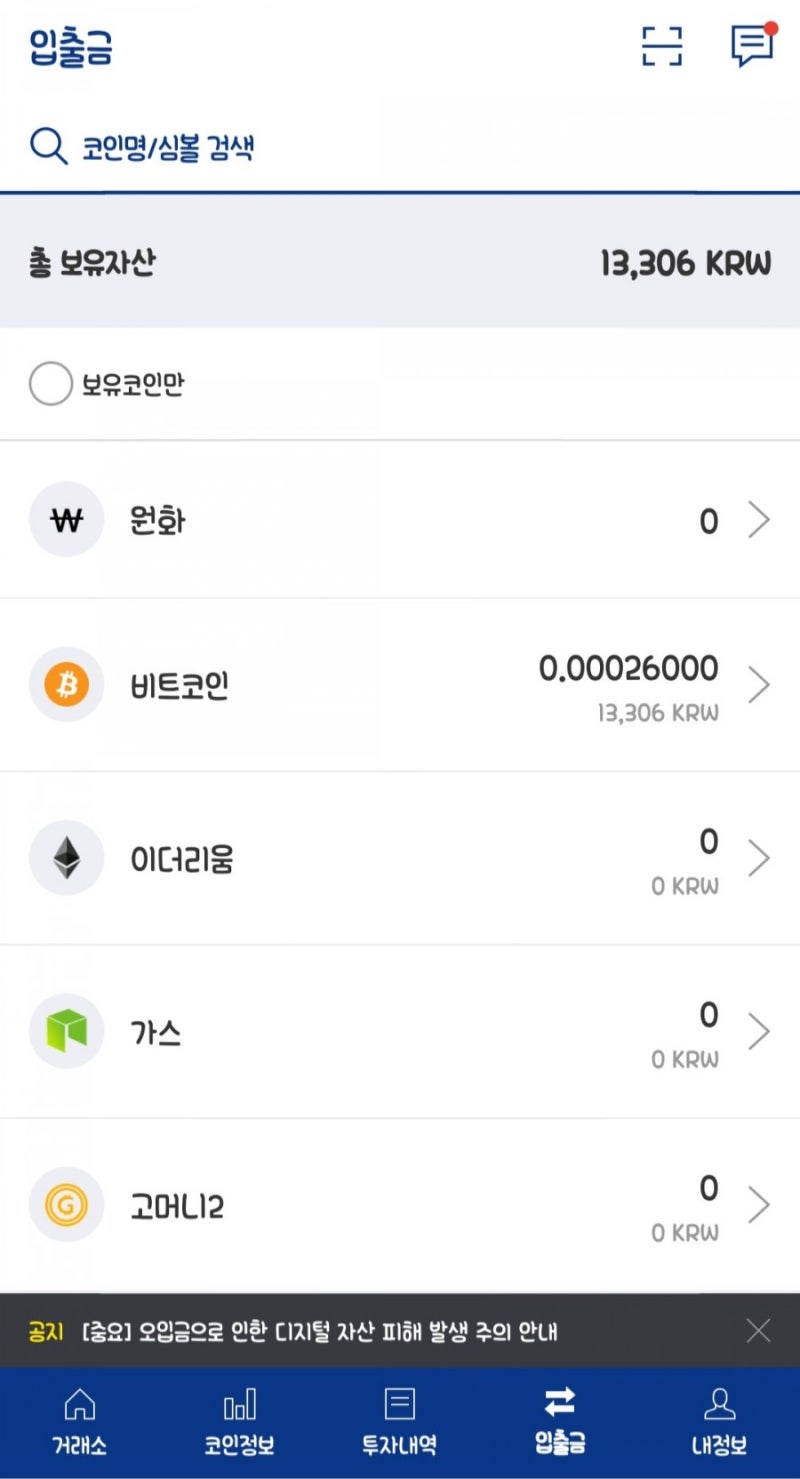The height and width of the screenshot is (1479, 800).
Task: Tap the Korean Won currency icon
Action: point(66,520)
